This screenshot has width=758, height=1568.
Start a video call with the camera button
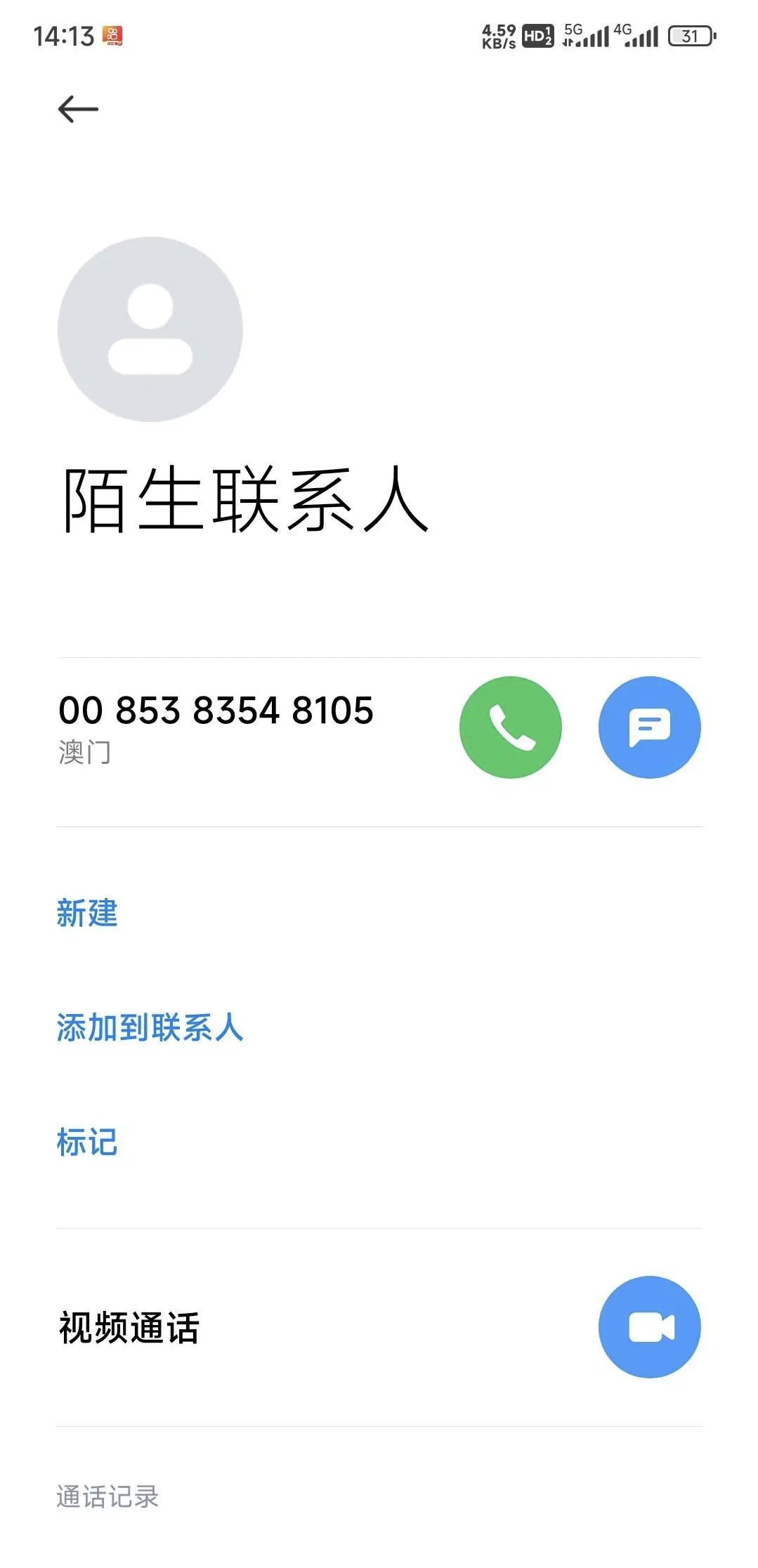pos(649,1326)
